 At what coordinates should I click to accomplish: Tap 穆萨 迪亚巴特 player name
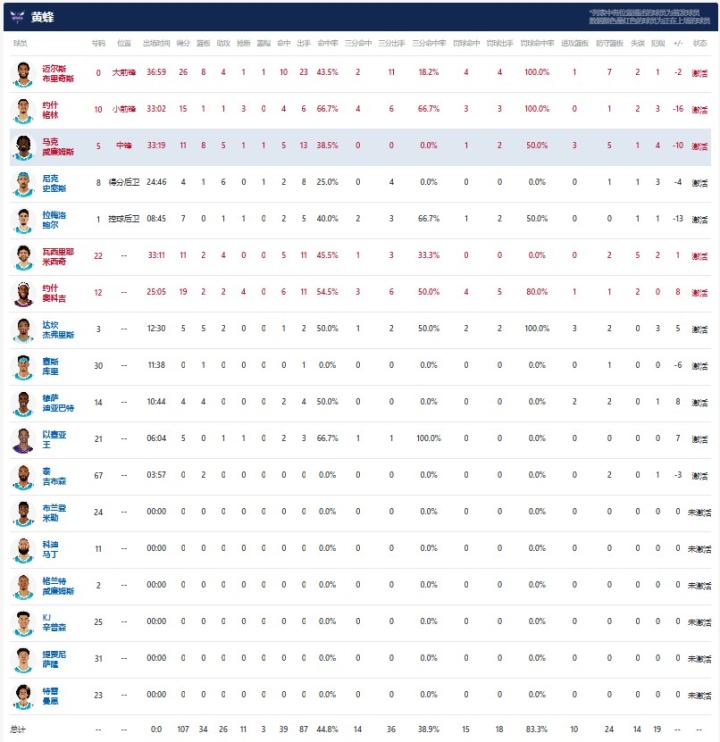coord(54,403)
